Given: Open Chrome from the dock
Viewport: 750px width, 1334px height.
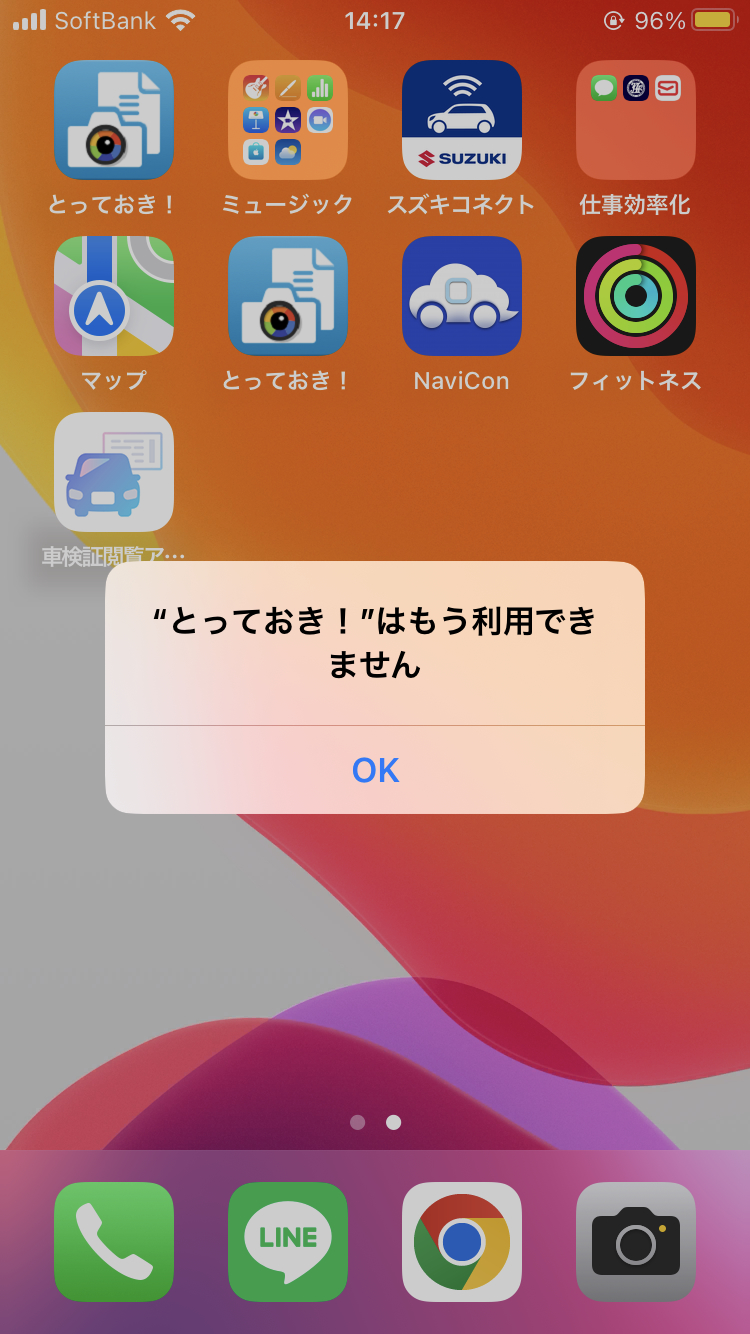Looking at the screenshot, I should click(462, 1241).
